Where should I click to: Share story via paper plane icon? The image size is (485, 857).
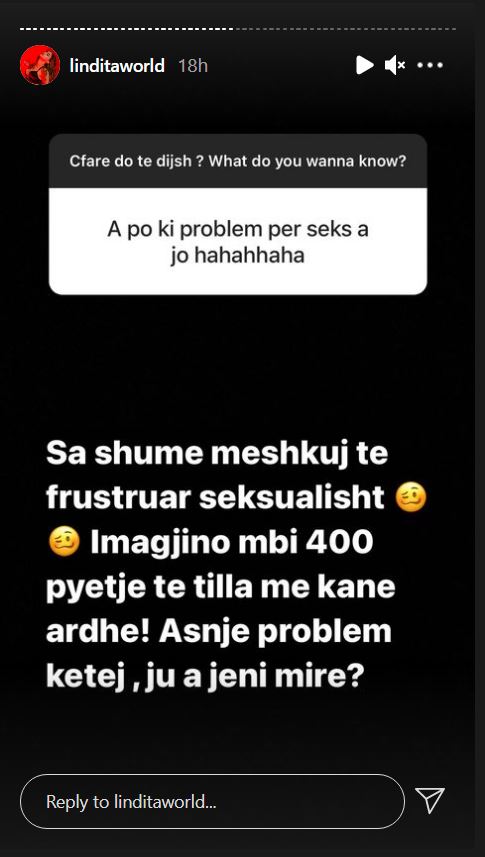[x=430, y=801]
